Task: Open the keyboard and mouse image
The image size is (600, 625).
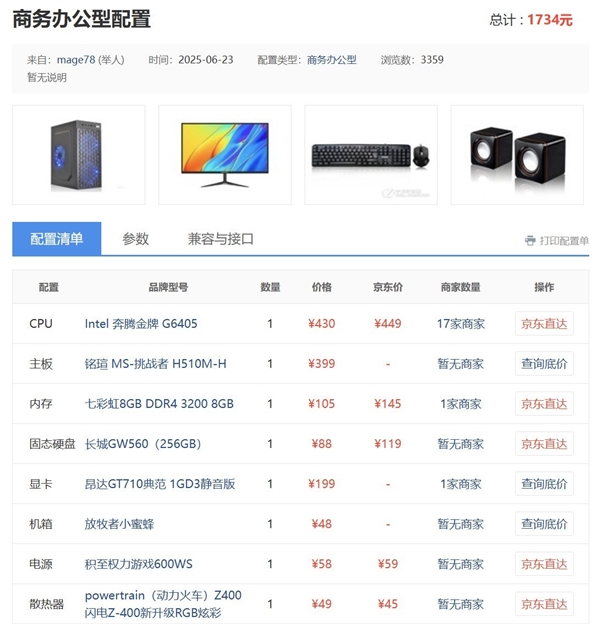Action: click(371, 155)
